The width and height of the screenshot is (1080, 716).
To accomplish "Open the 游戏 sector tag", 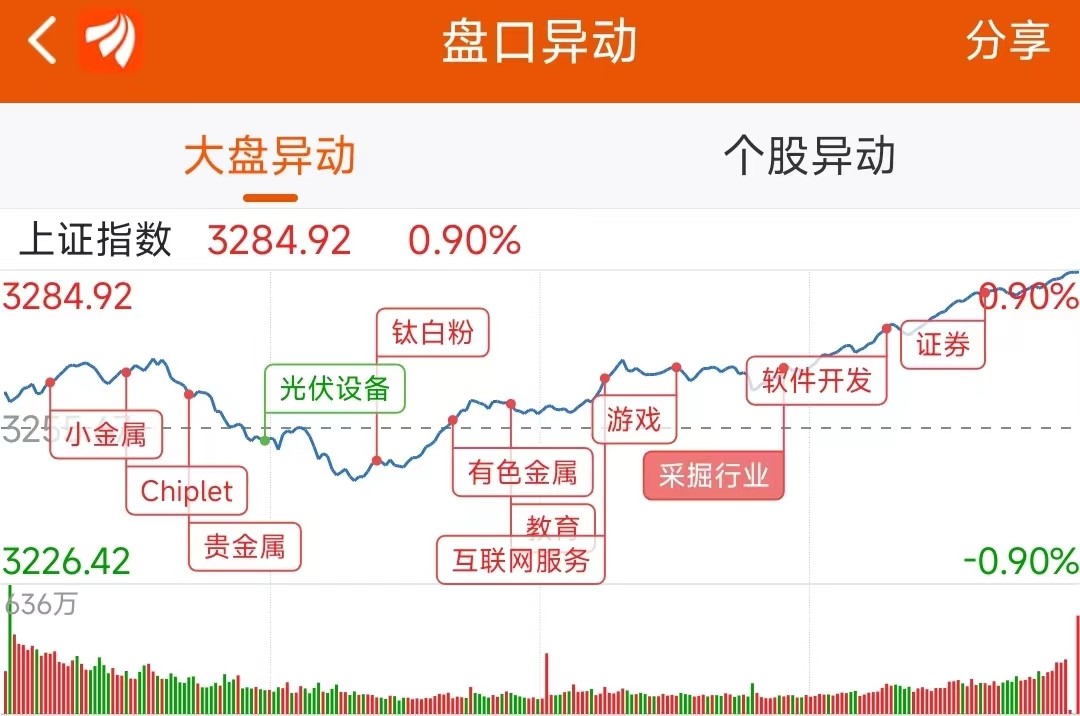I will [x=634, y=419].
